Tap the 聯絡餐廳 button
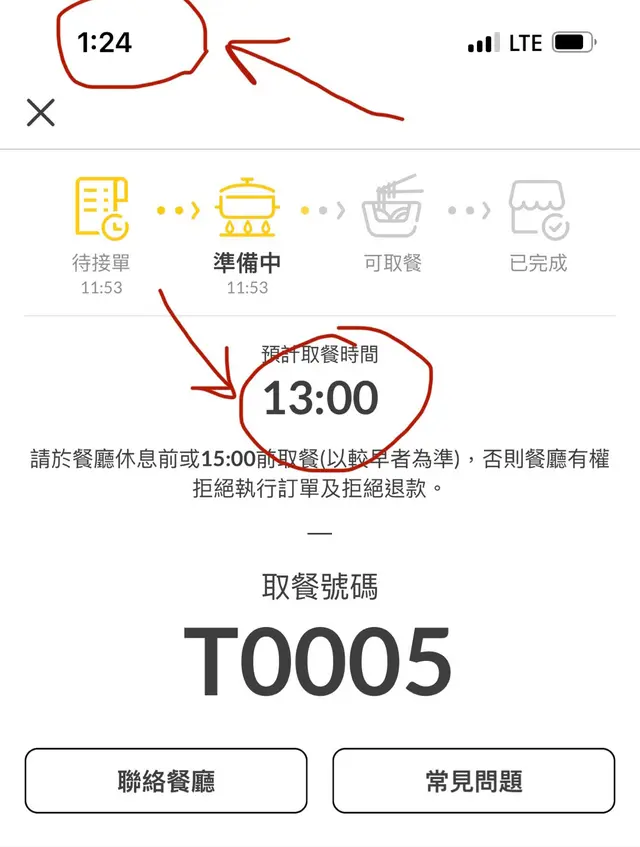 tap(166, 780)
